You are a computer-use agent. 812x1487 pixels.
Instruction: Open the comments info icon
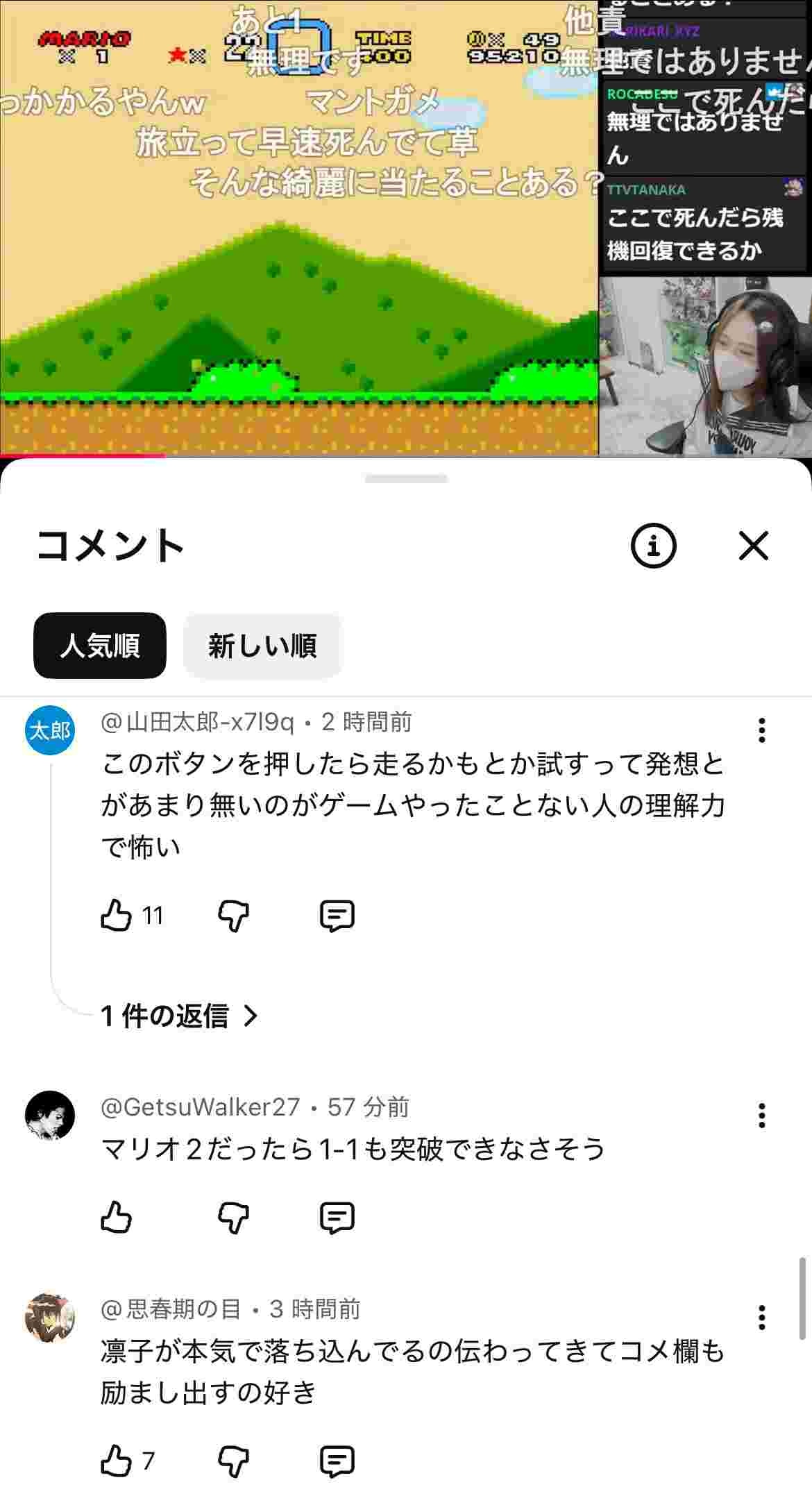click(x=652, y=546)
